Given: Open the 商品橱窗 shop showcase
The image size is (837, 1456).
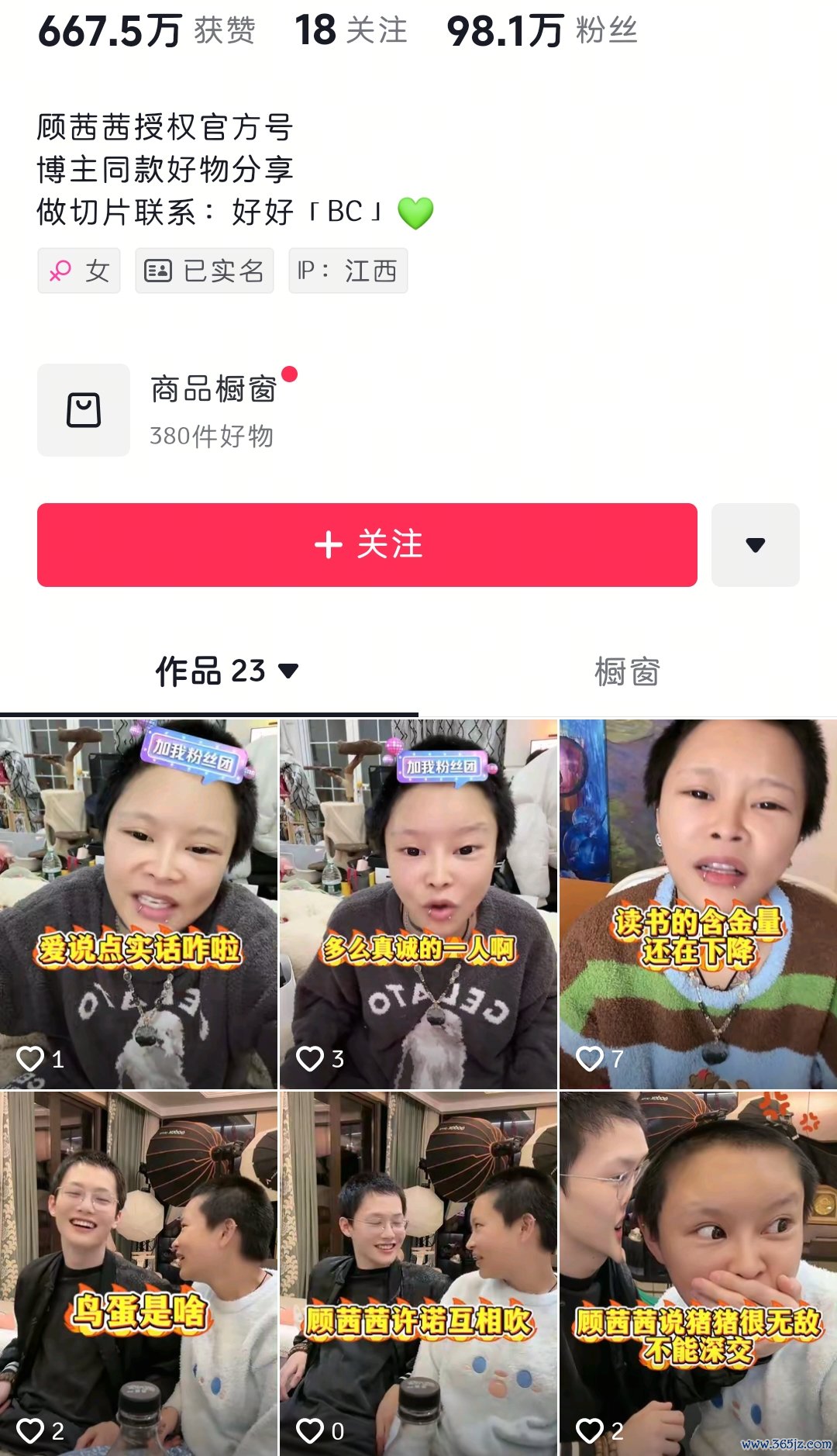Looking at the screenshot, I should [167, 410].
